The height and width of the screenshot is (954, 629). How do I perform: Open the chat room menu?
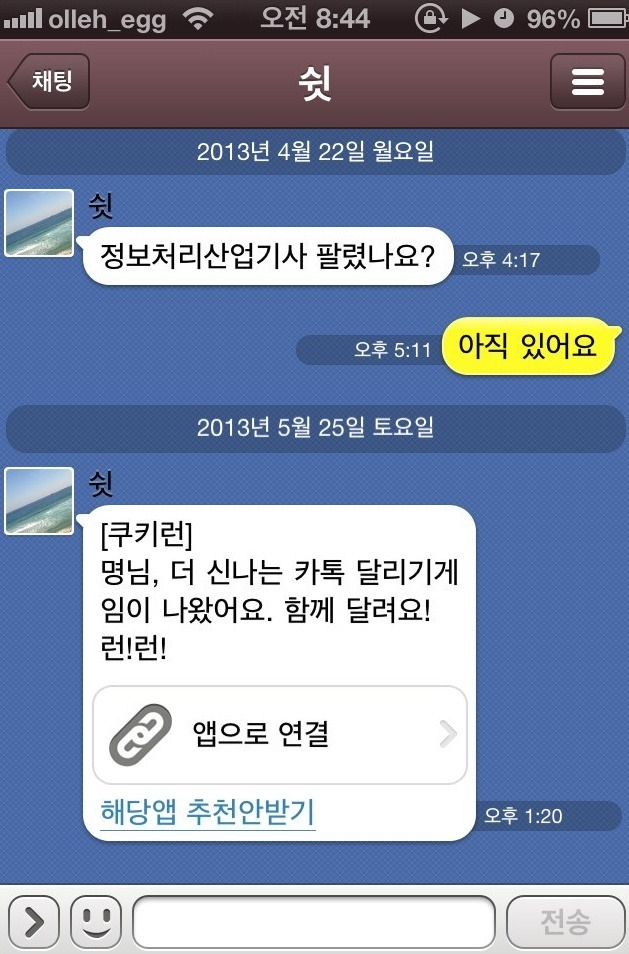pos(587,82)
